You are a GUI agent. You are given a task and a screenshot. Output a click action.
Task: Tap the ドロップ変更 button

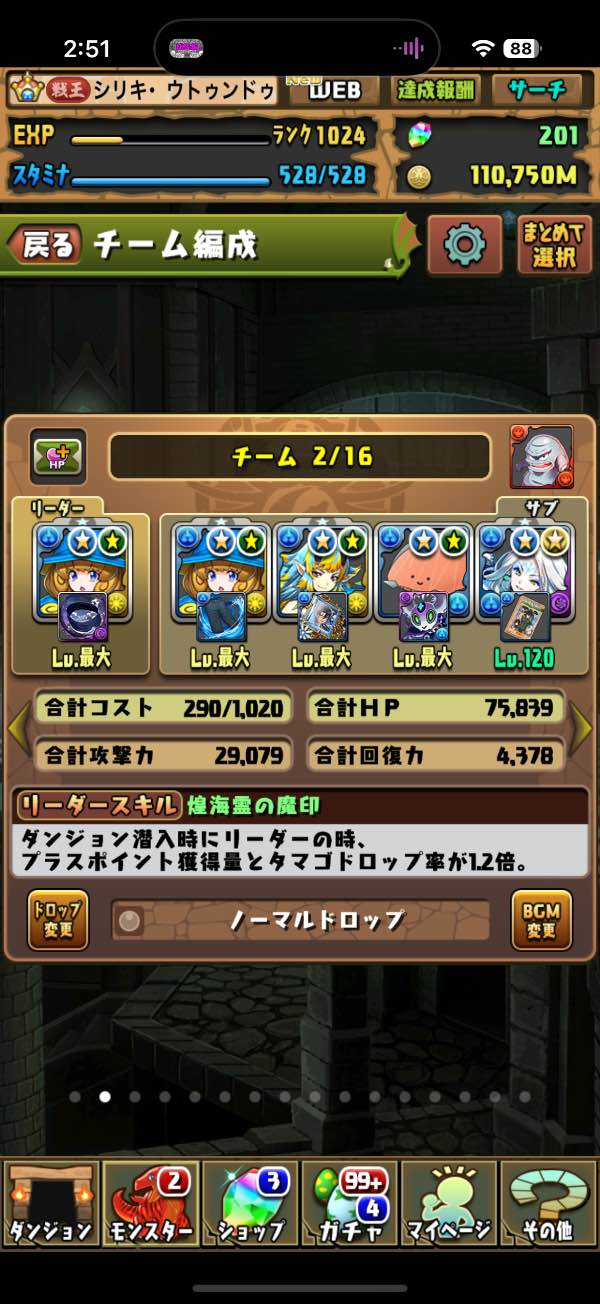[x=57, y=919]
